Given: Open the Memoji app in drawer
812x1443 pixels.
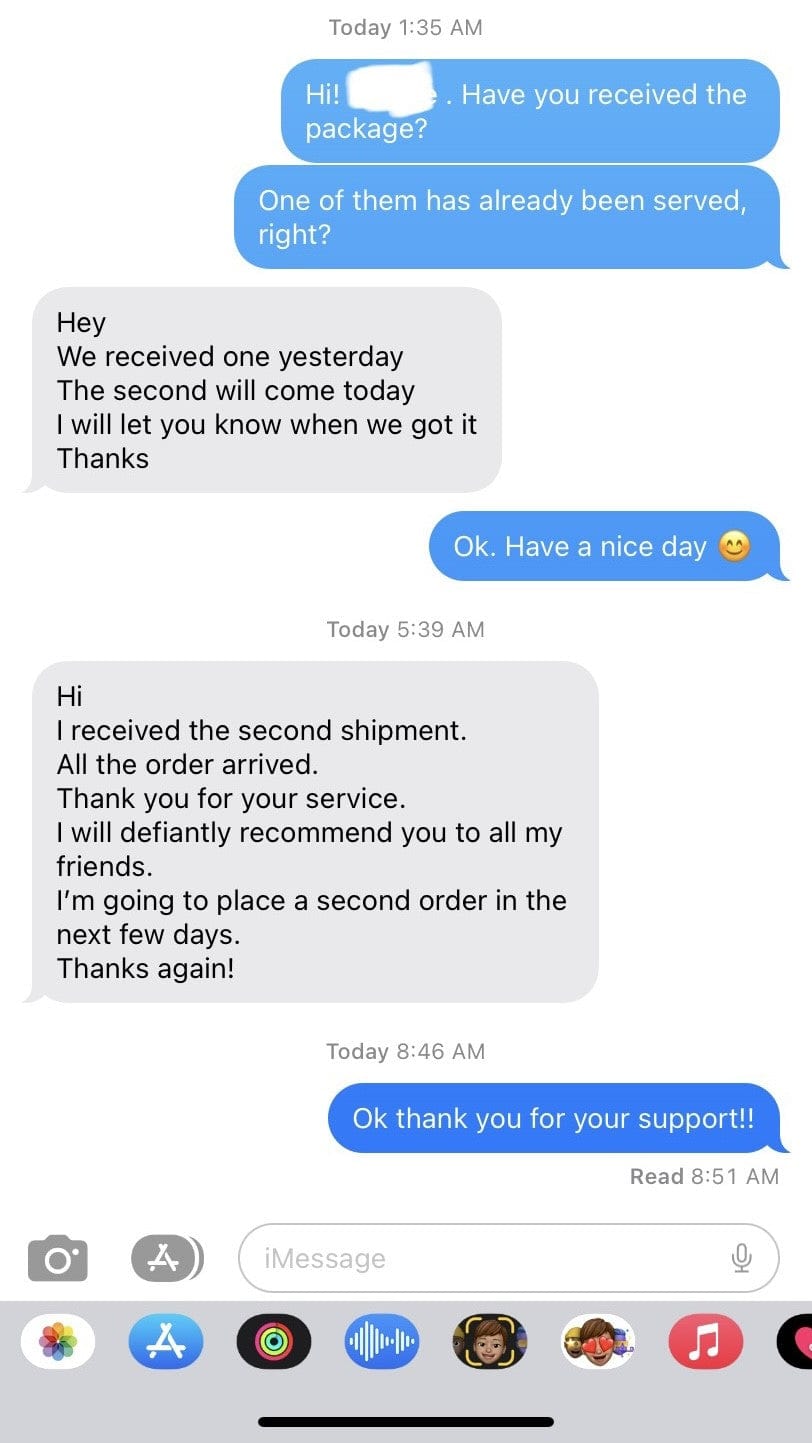Looking at the screenshot, I should point(489,1341).
